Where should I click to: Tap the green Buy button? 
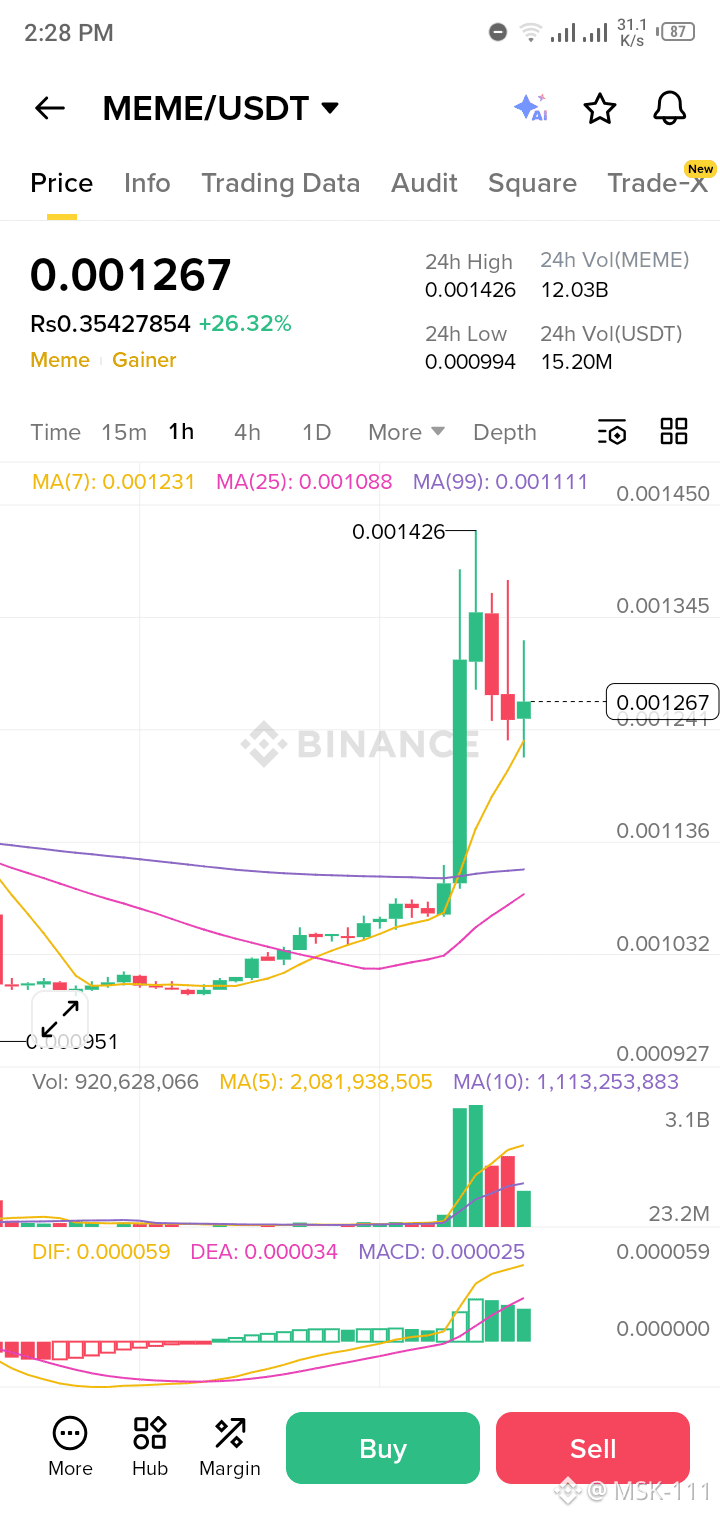point(383,1448)
